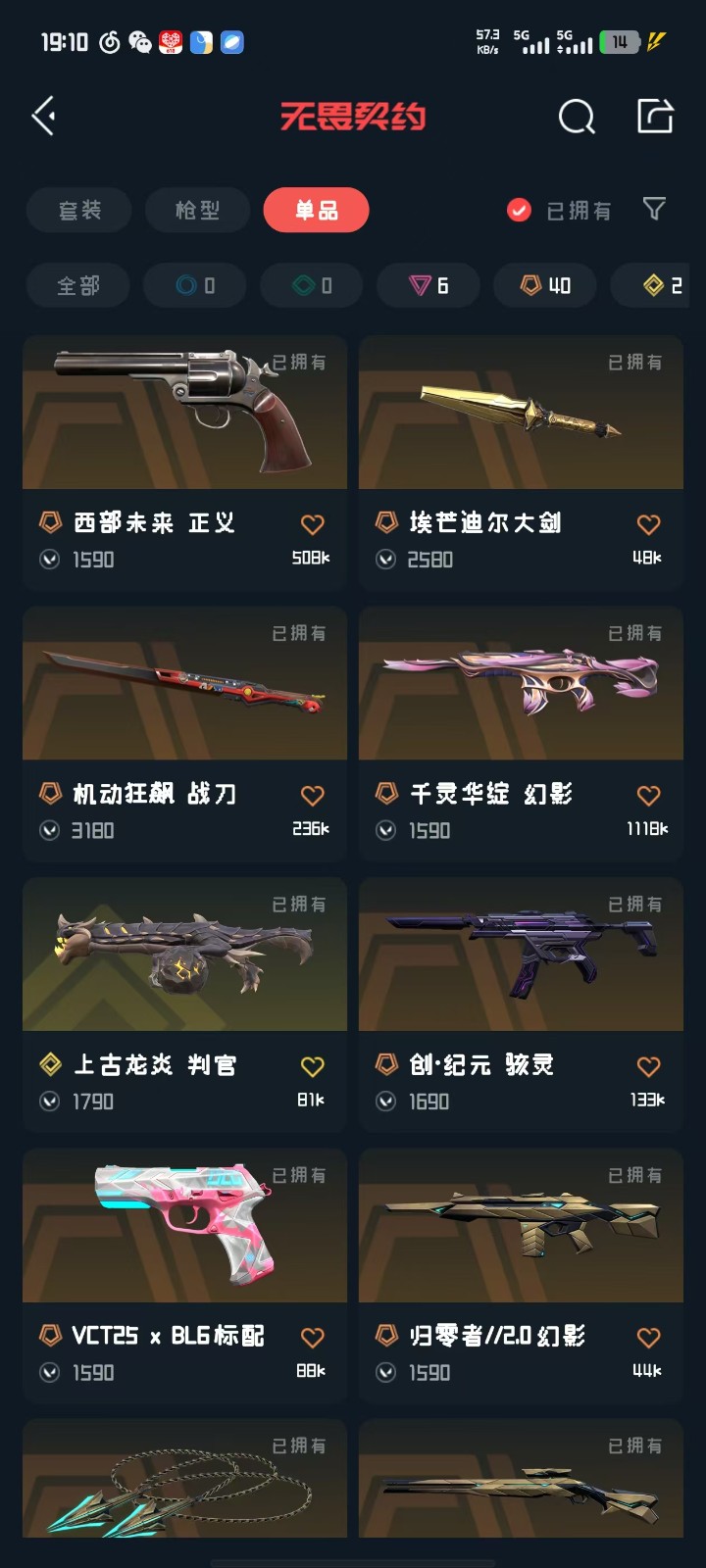Open the 机动狂飙 战刀 card
The height and width of the screenshot is (1568, 706).
(184, 733)
